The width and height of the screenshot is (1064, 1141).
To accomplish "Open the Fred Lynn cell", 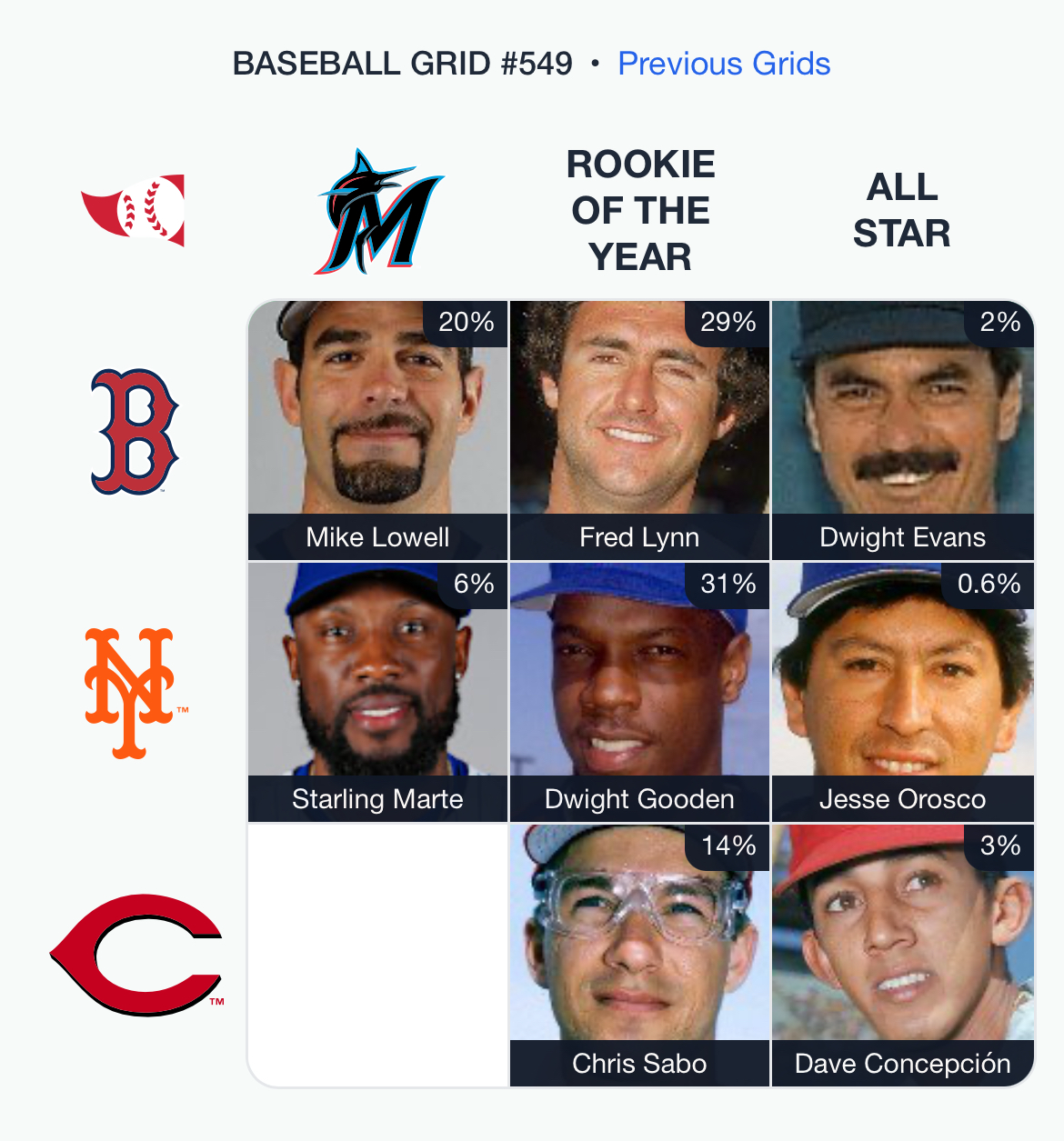I will coord(639,430).
